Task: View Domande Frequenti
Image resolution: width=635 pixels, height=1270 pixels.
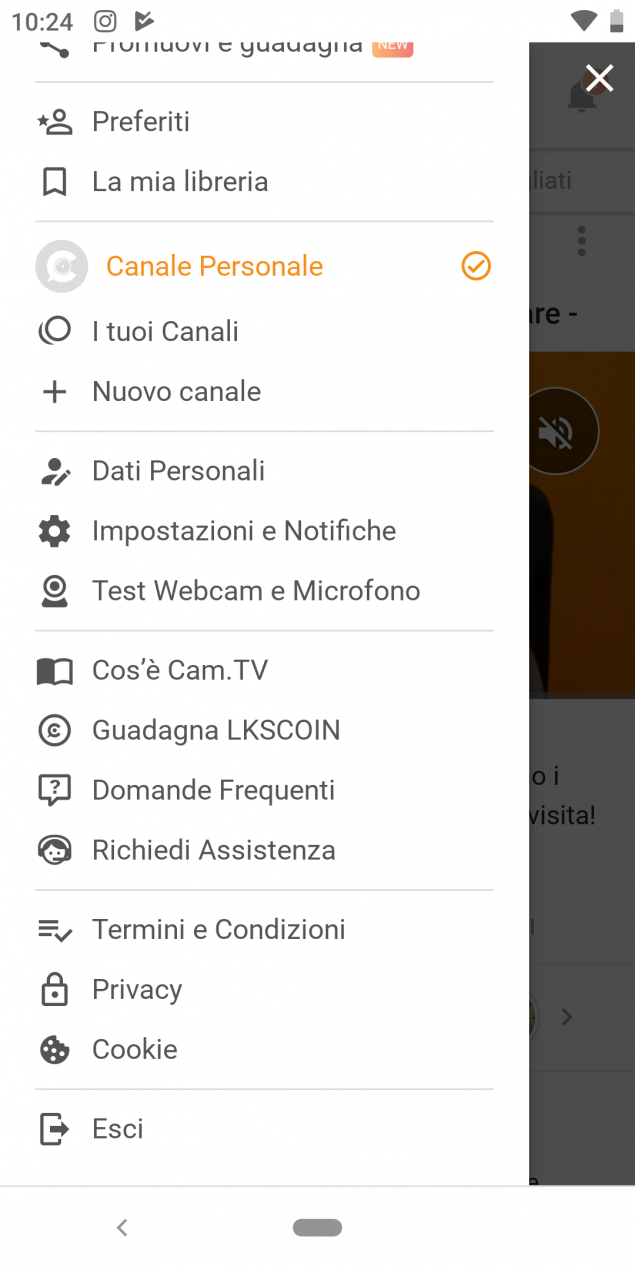Action: click(264, 790)
